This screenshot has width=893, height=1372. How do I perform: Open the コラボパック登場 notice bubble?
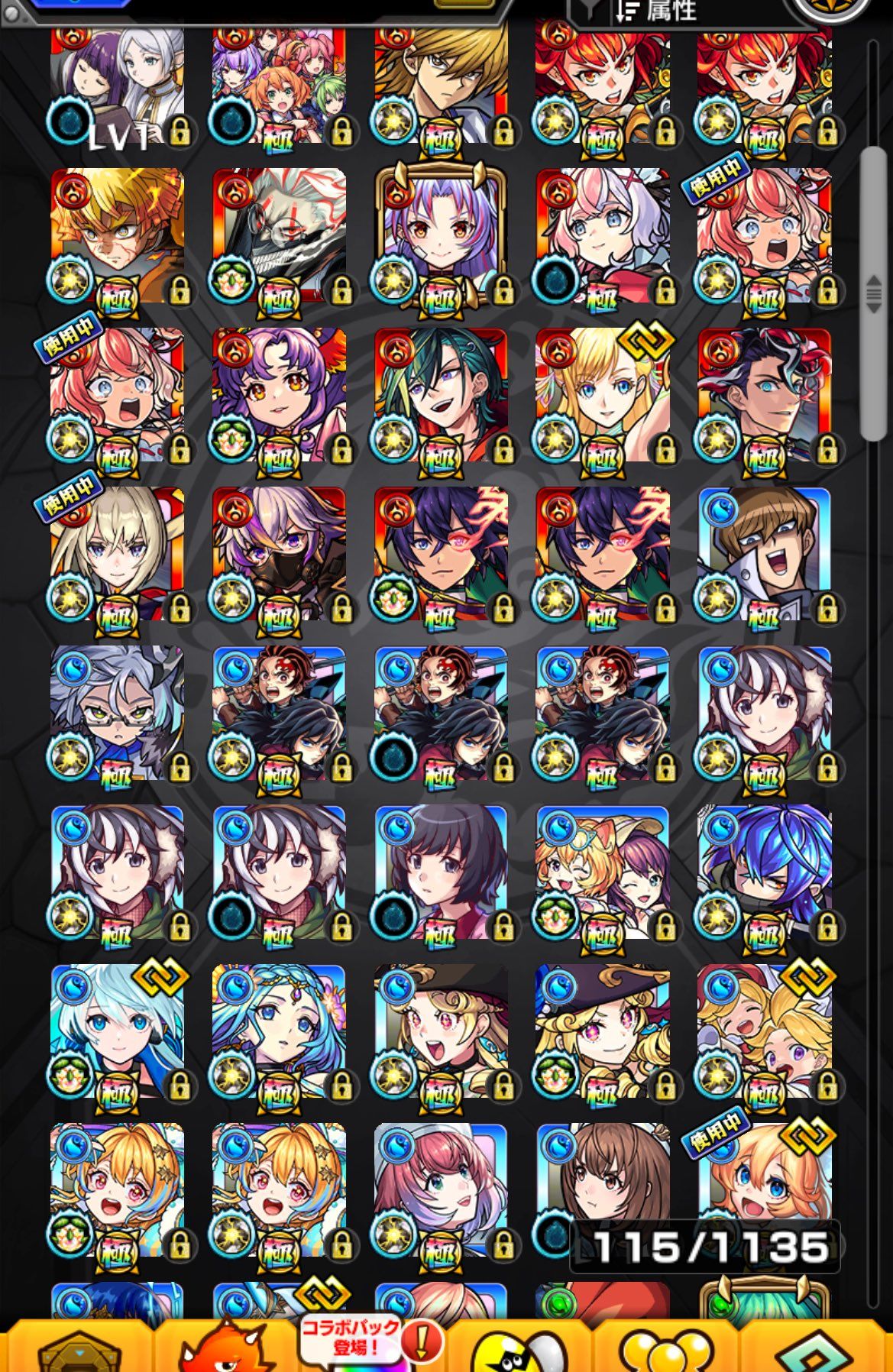tap(350, 1338)
